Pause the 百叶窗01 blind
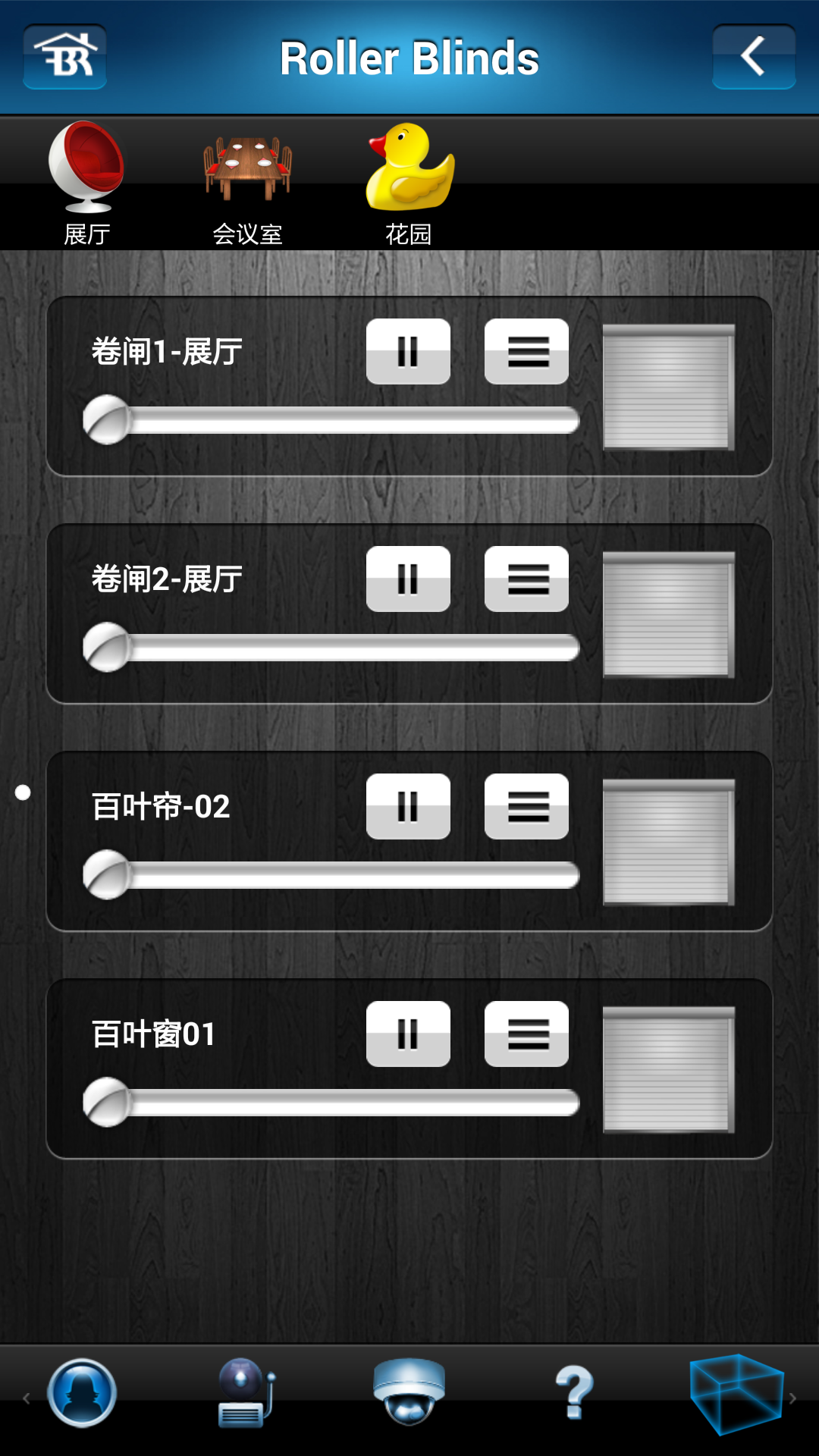The height and width of the screenshot is (1456, 819). point(408,1034)
